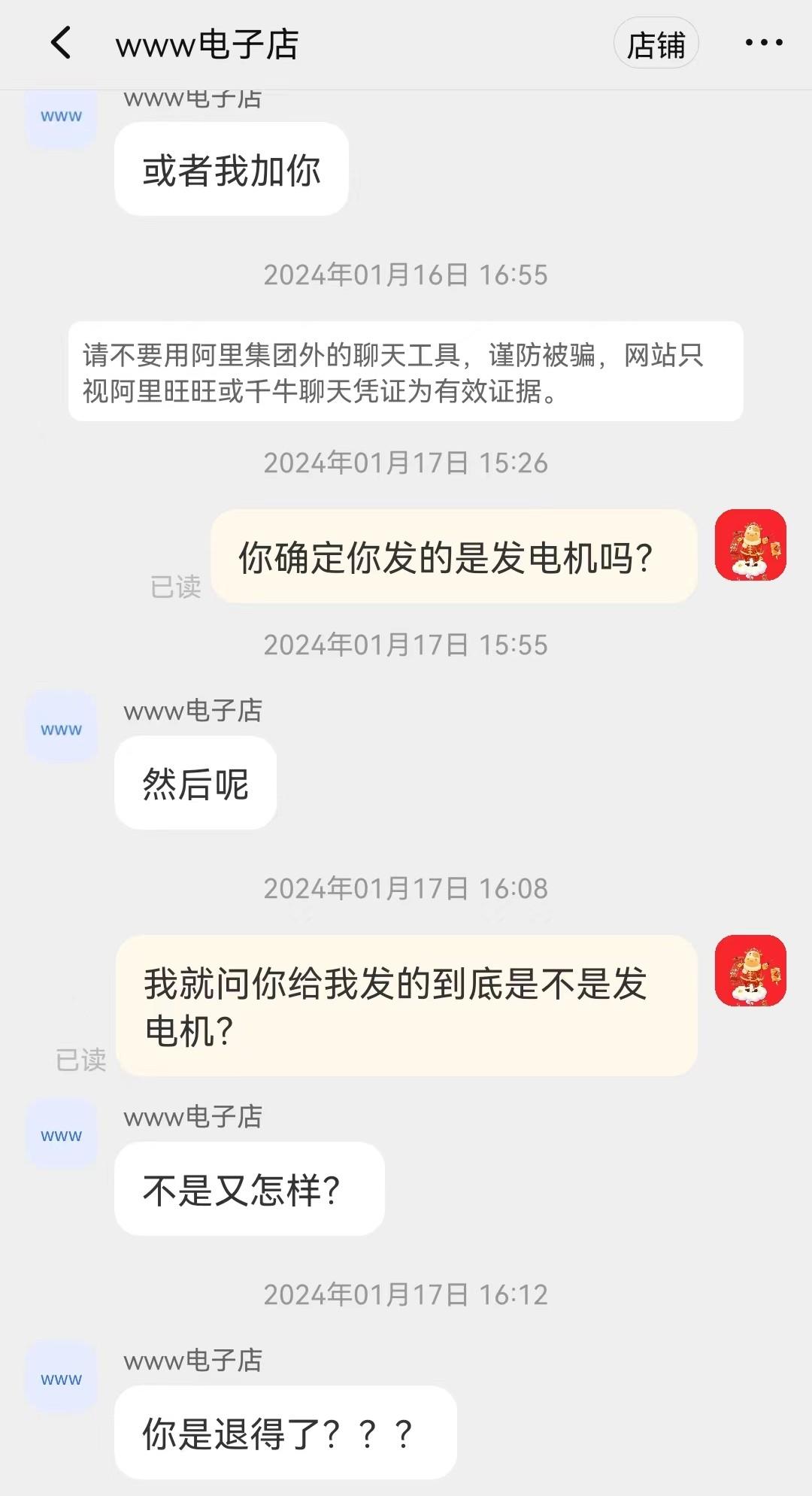This screenshot has width=812, height=1496.
Task: Tap the buyer avatar near '我就问你' message
Action: (x=750, y=972)
